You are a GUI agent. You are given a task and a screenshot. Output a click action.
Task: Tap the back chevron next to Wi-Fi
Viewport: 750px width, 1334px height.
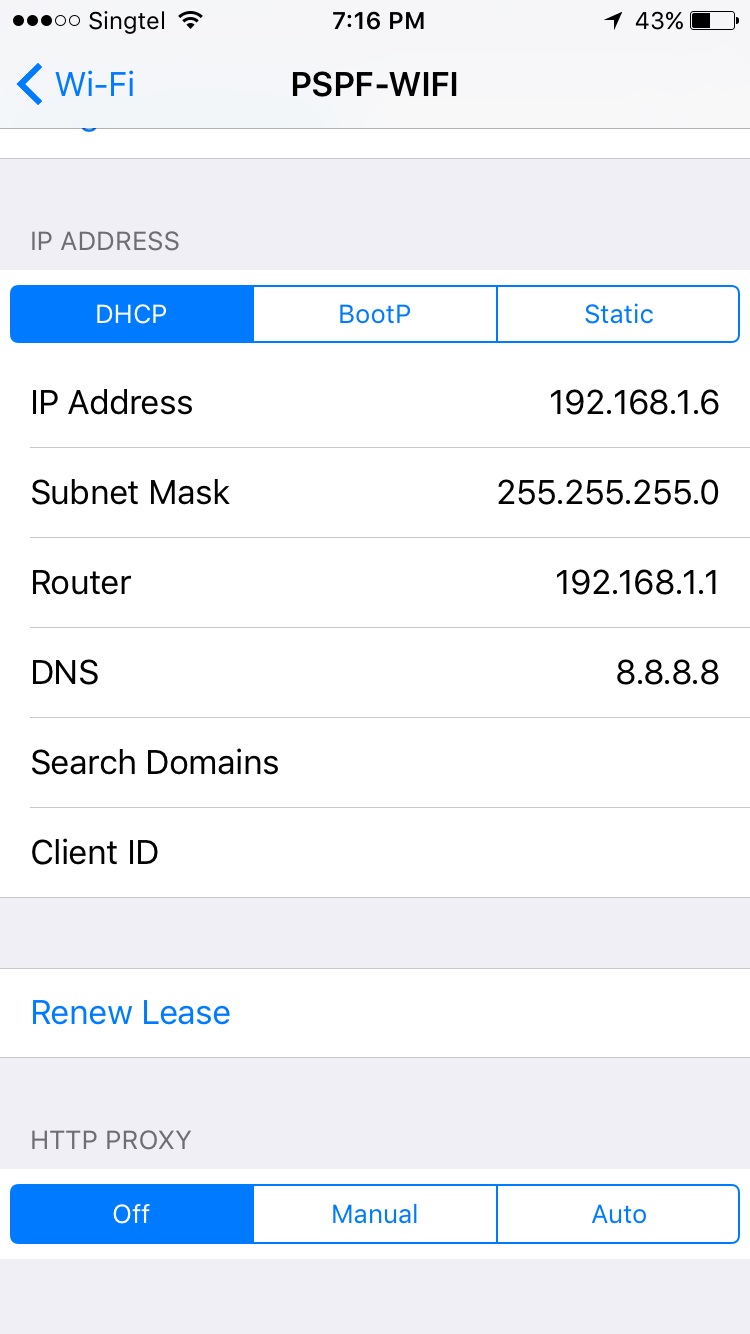pyautogui.click(x=27, y=84)
